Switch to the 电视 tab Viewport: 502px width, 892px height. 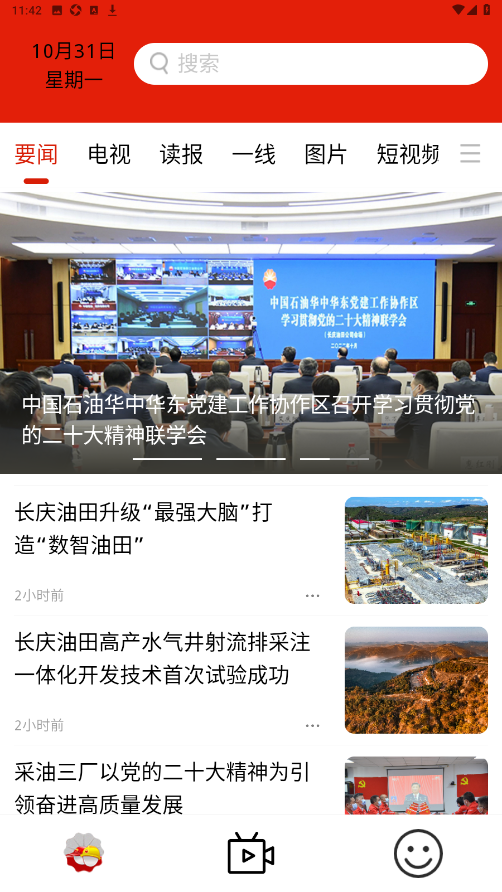point(109,154)
